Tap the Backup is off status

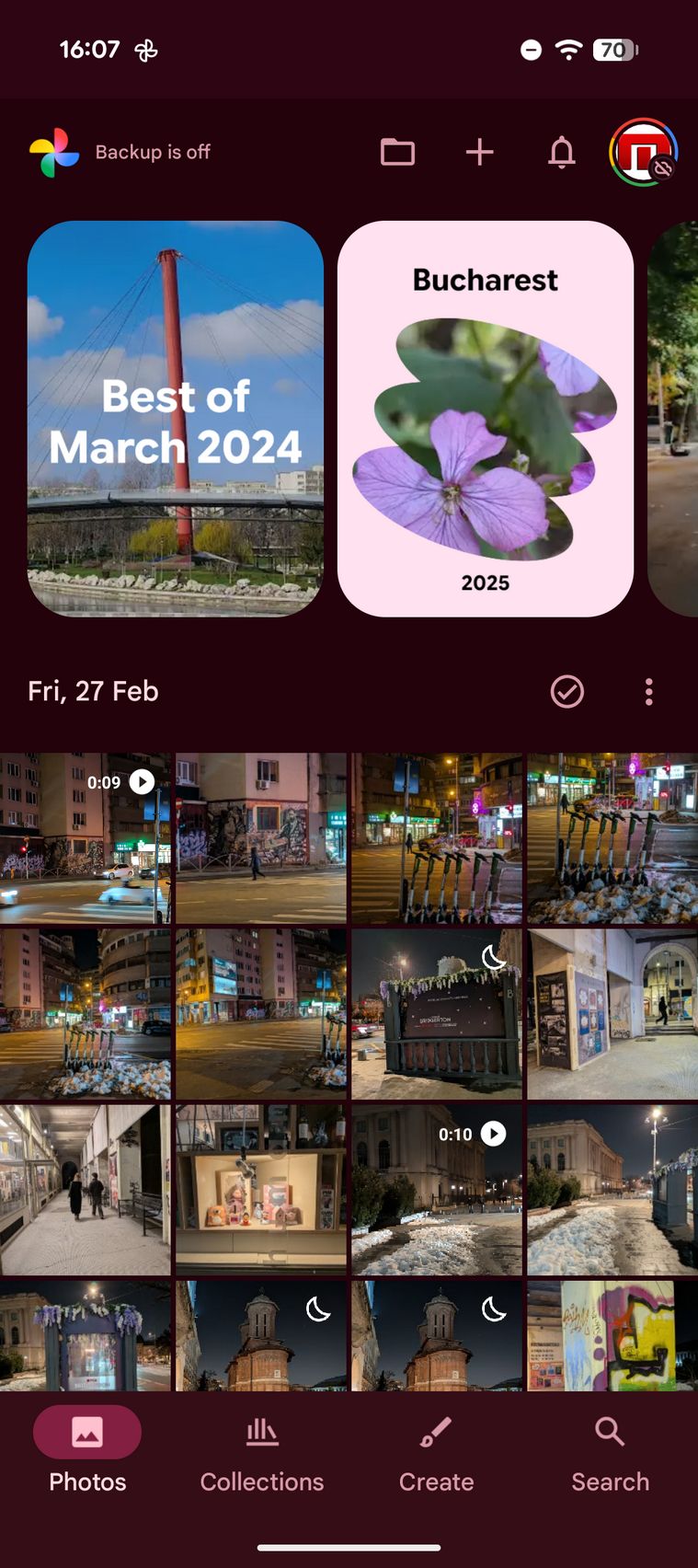(153, 152)
